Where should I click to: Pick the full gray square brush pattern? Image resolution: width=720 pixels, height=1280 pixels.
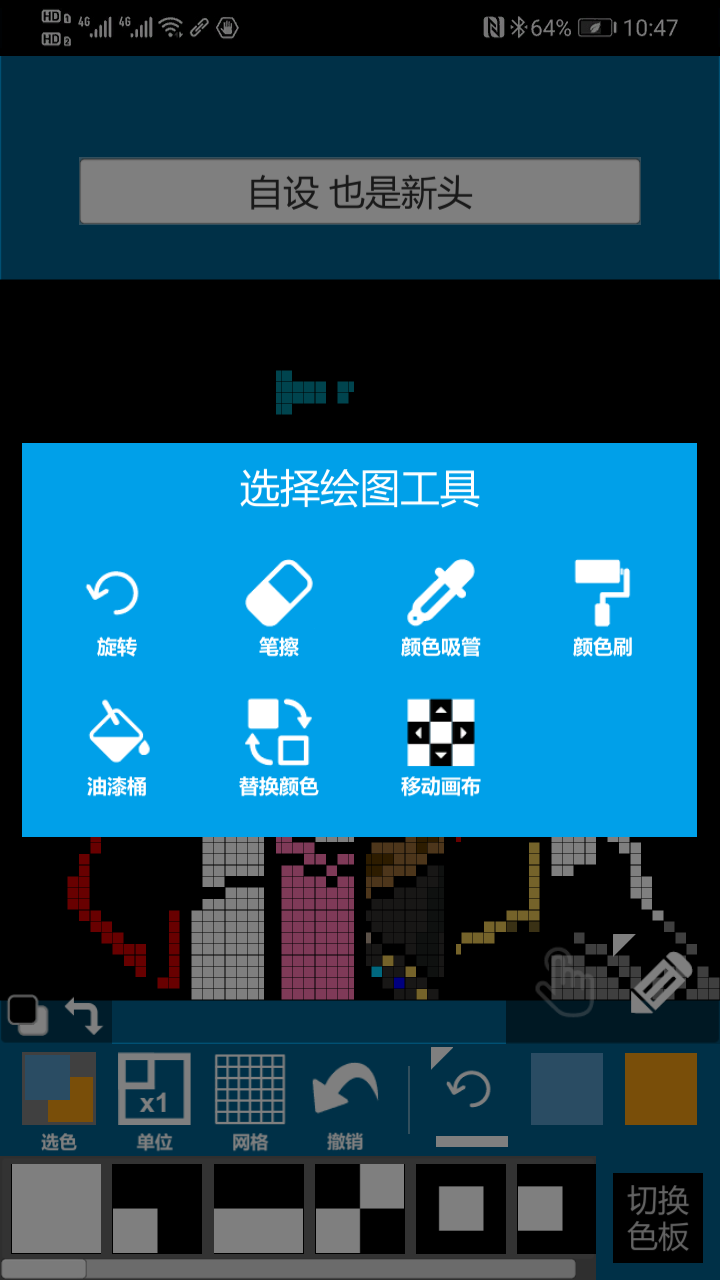point(56,1208)
